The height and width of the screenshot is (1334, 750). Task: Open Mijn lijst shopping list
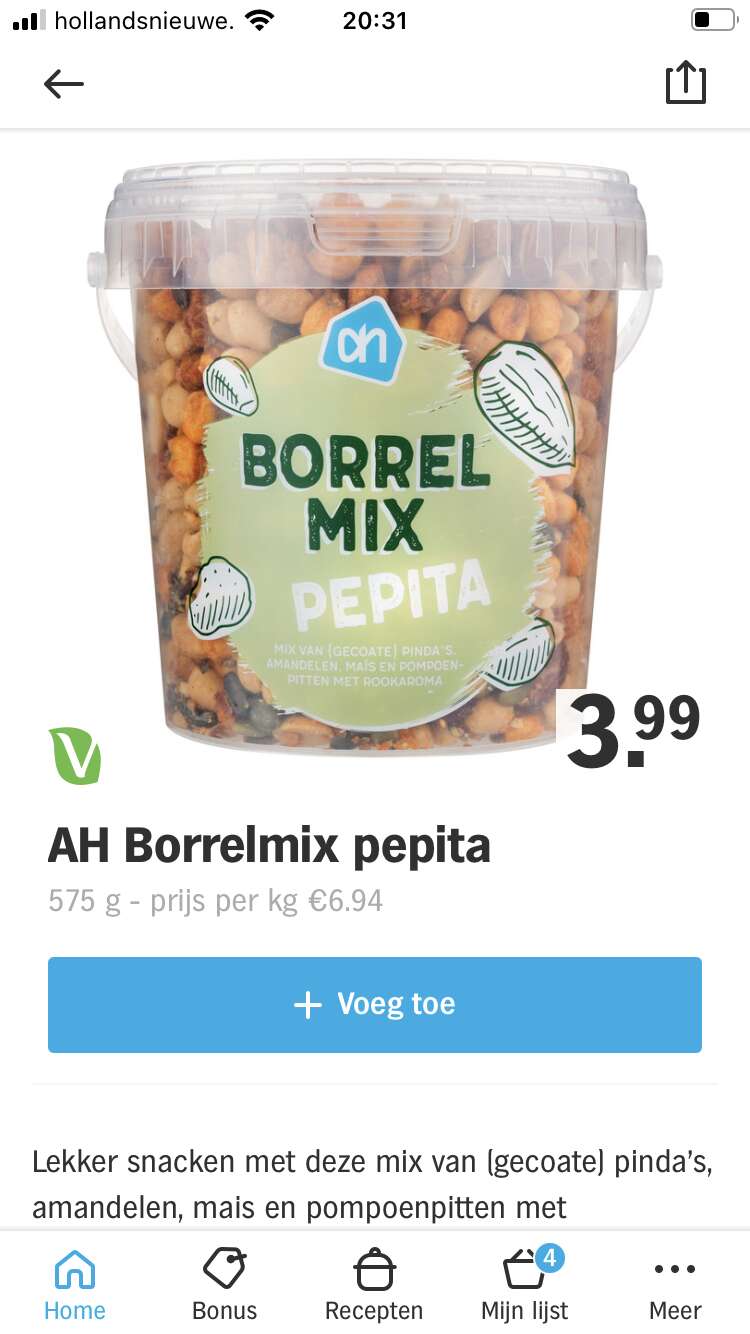coord(525,1285)
